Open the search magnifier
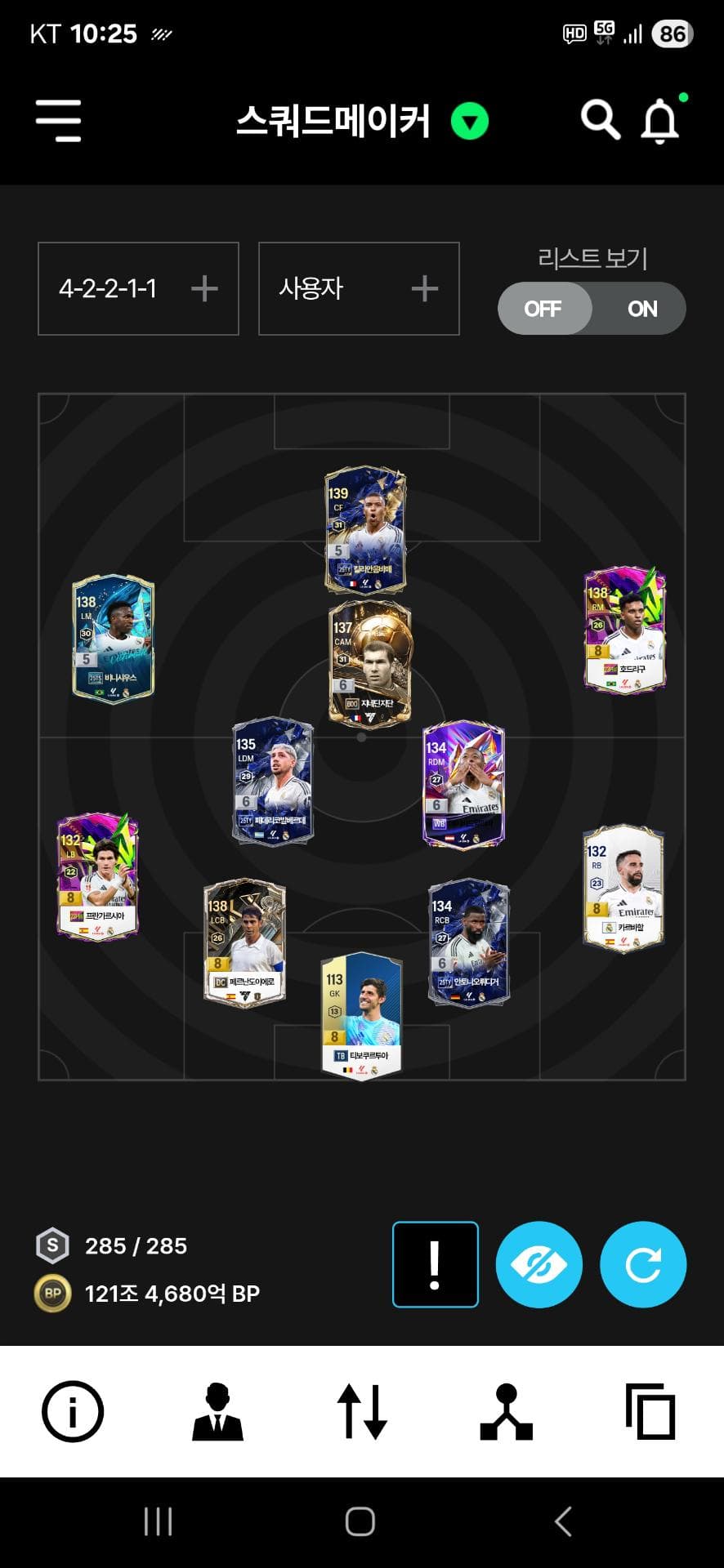Viewport: 724px width, 1568px height. click(x=600, y=120)
